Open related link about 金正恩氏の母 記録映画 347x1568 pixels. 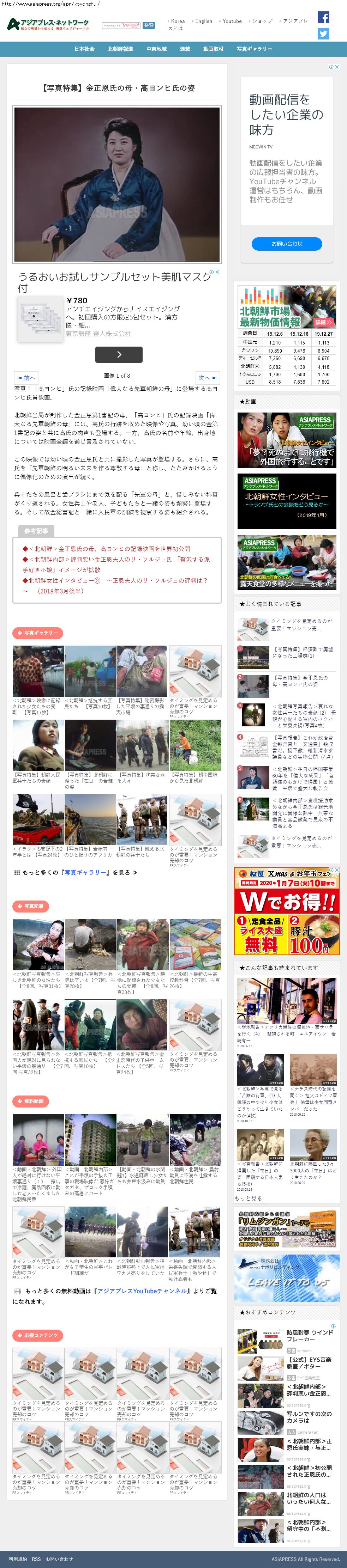pos(110,548)
